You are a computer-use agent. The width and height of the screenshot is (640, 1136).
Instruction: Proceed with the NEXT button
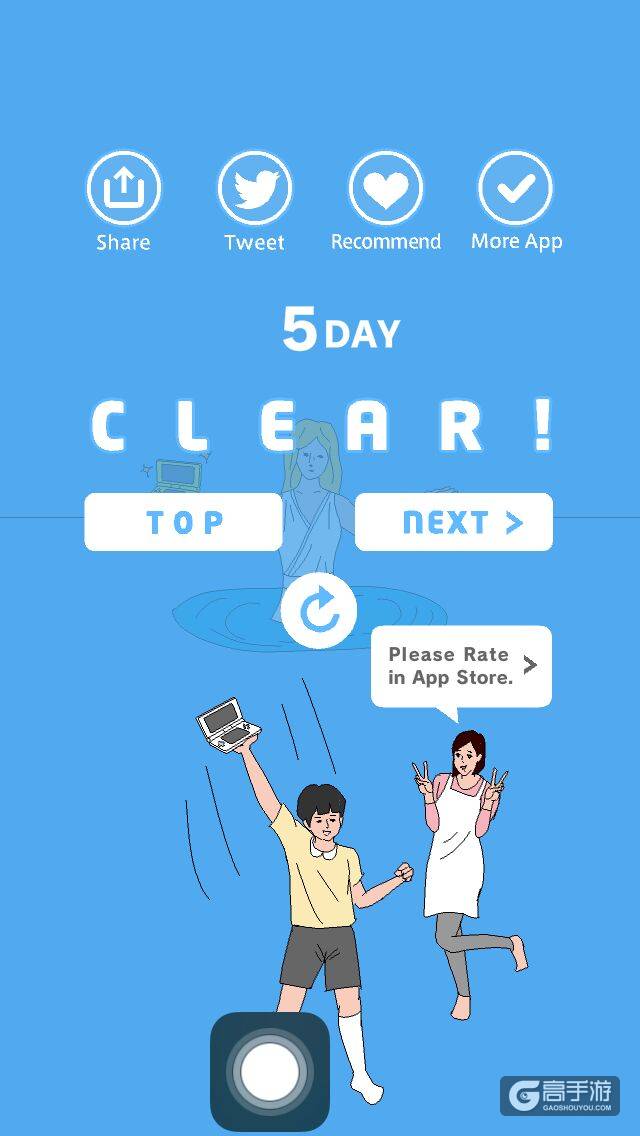coord(454,522)
